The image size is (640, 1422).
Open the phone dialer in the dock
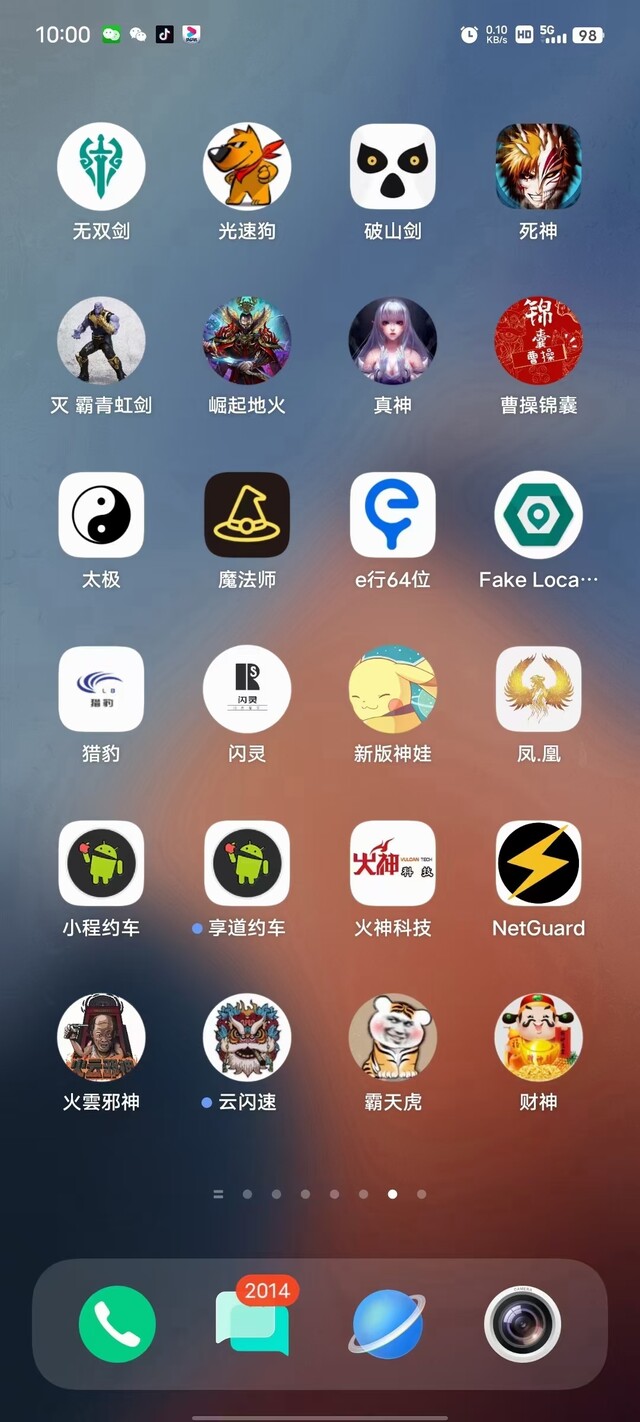(x=117, y=1324)
